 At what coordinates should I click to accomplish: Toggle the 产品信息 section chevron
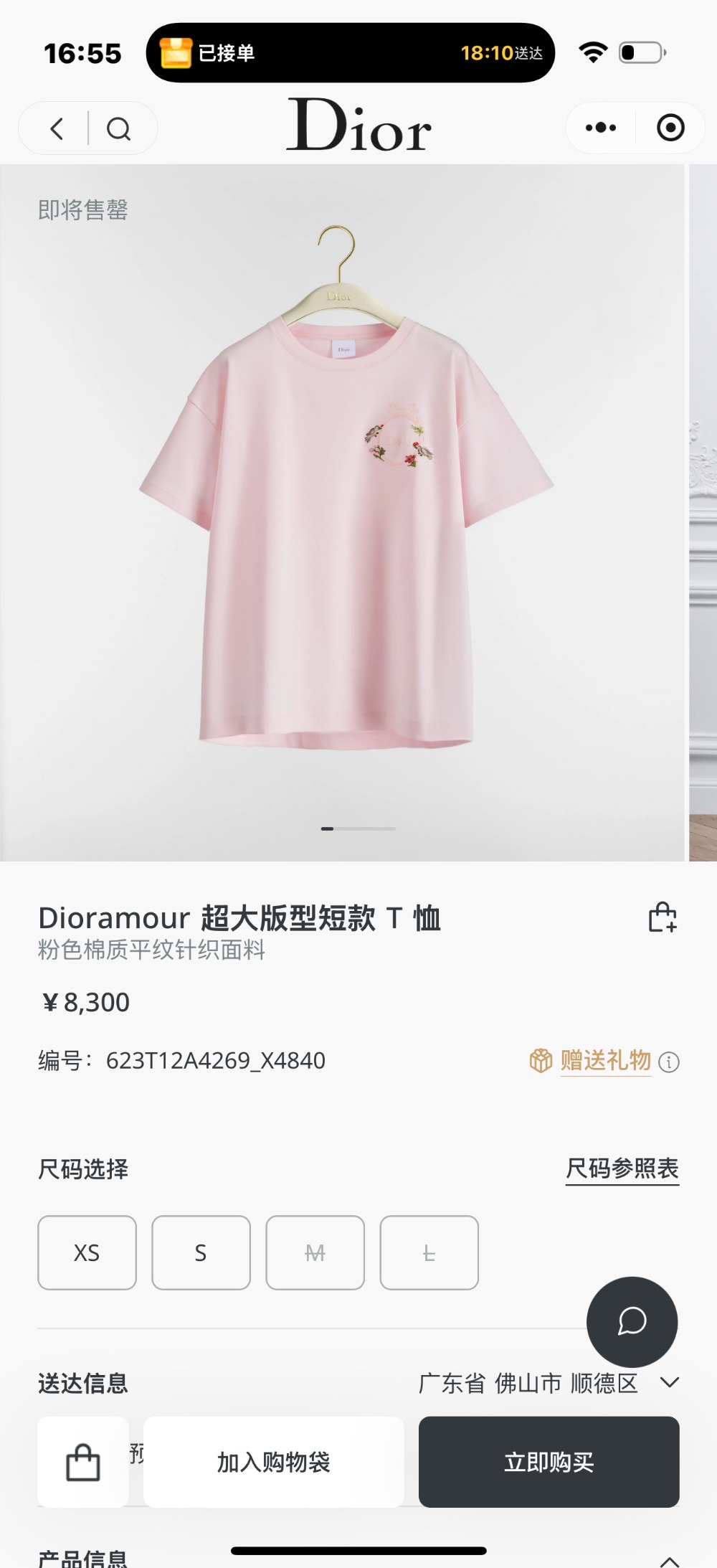coord(670,1561)
